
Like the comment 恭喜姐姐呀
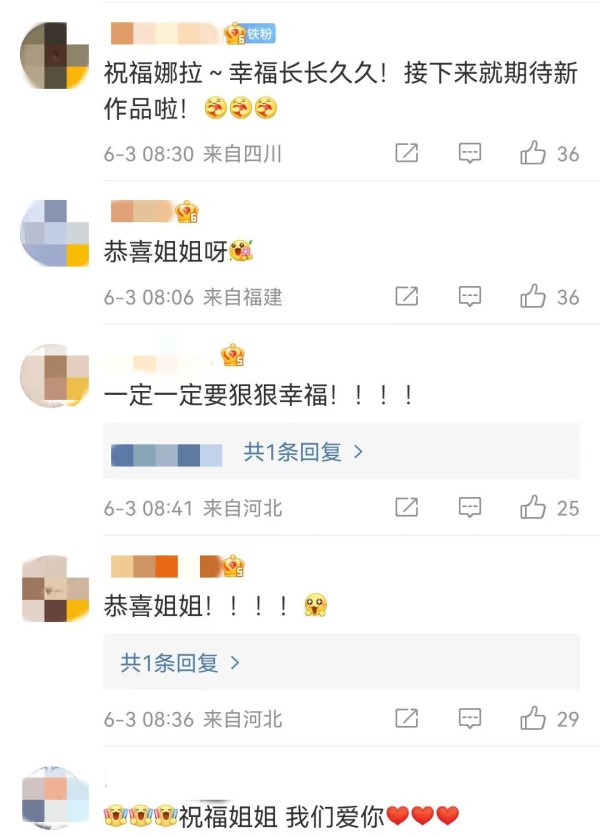click(x=534, y=297)
